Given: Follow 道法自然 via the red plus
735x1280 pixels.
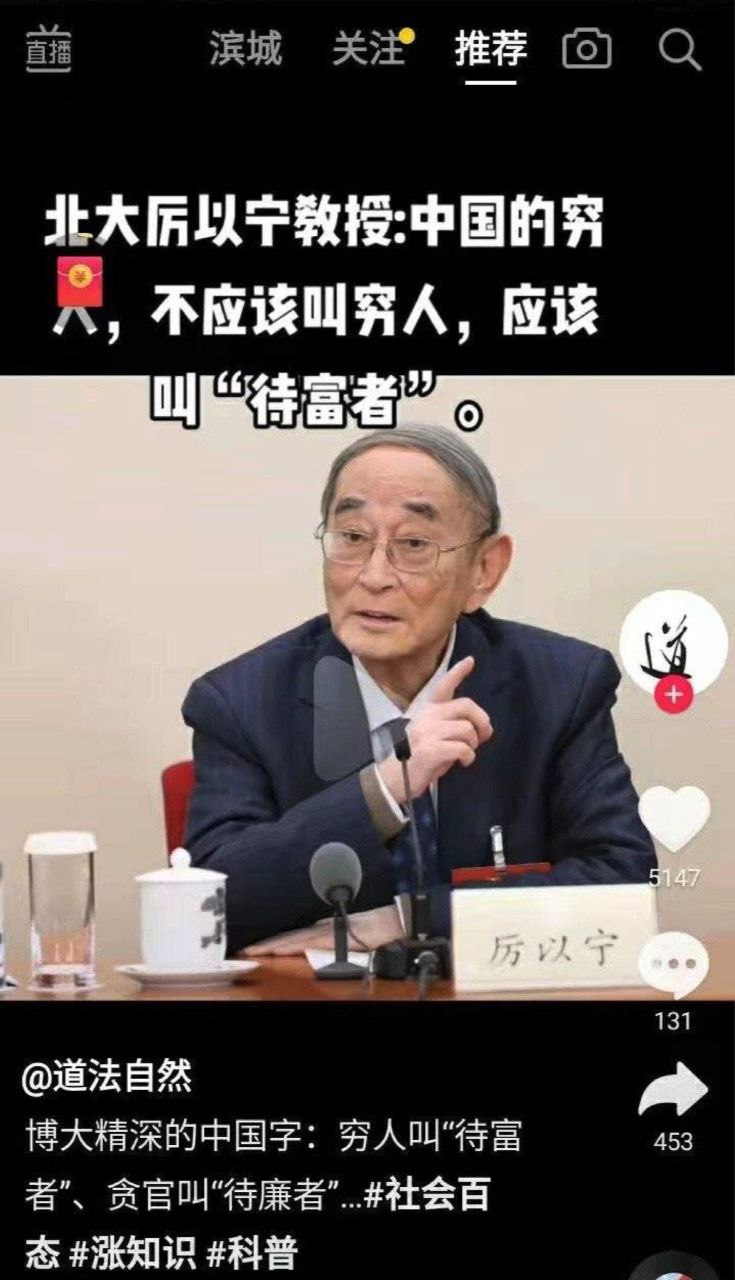Looking at the screenshot, I should coord(672,695).
